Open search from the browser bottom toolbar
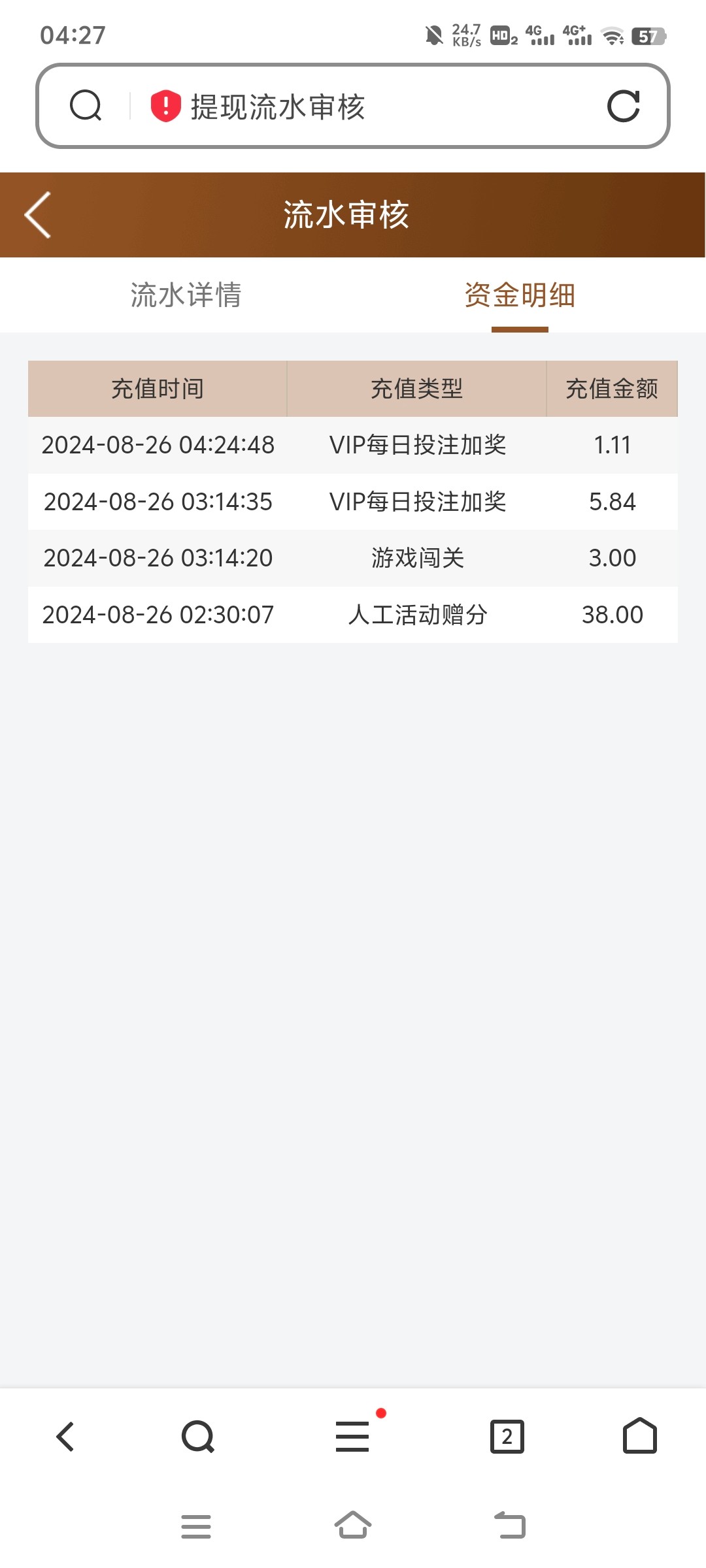Screen dimensions: 706x1568 tap(198, 1437)
